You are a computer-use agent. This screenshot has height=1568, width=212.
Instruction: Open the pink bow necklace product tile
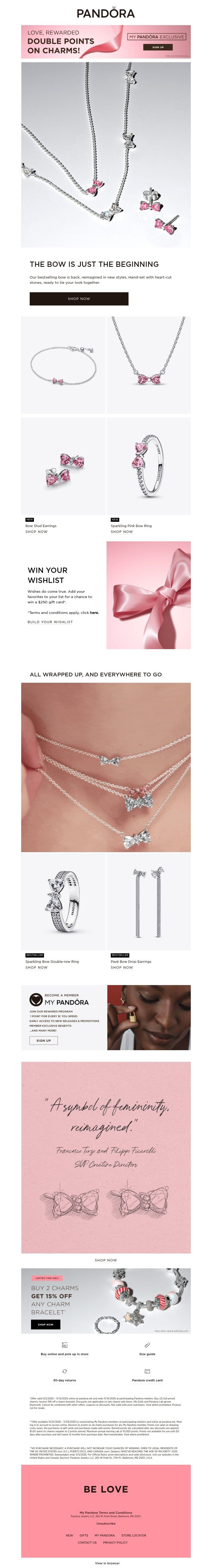pos(148,365)
